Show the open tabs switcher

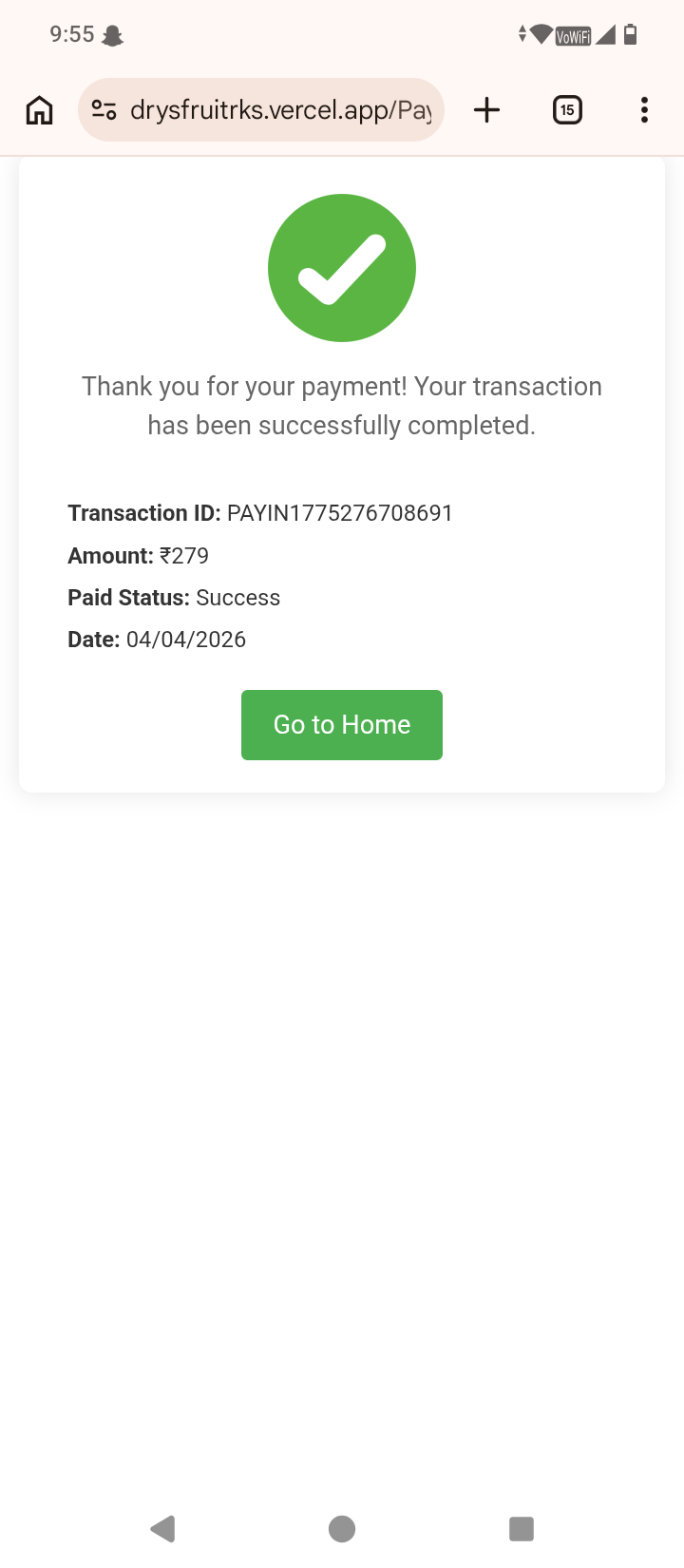click(x=567, y=110)
